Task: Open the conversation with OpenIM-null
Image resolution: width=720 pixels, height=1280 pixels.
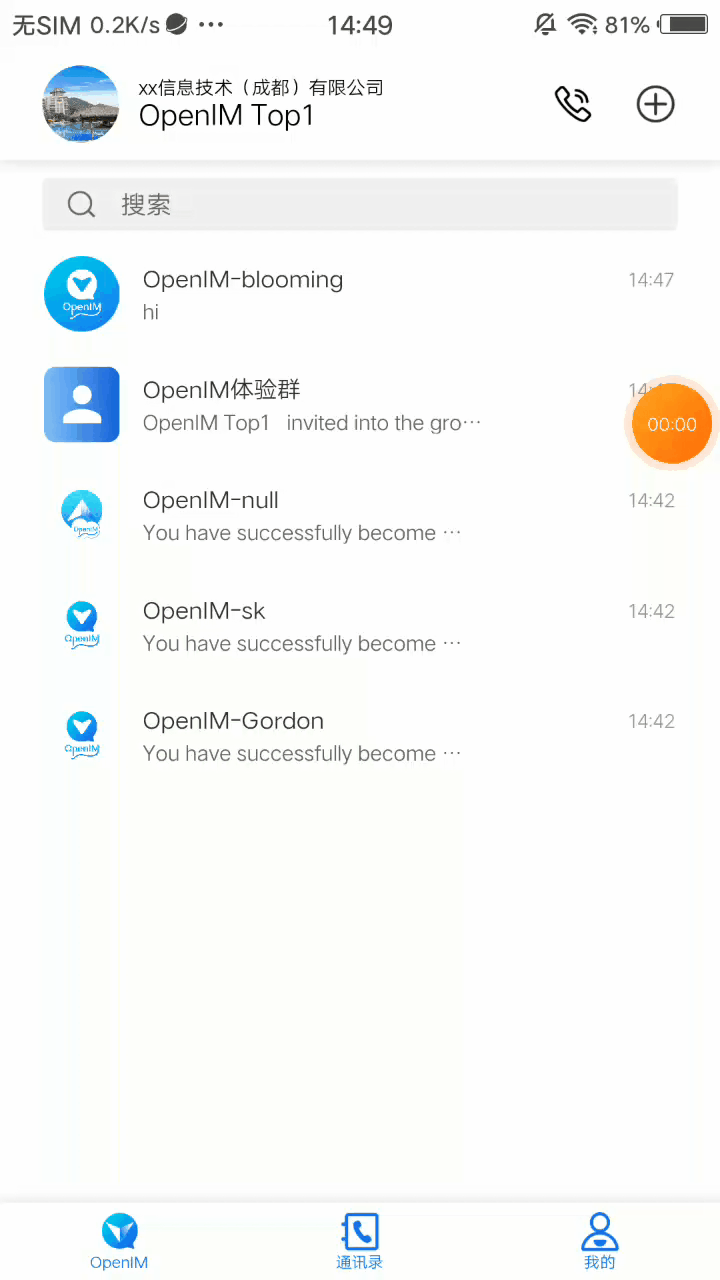Action: pyautogui.click(x=360, y=515)
